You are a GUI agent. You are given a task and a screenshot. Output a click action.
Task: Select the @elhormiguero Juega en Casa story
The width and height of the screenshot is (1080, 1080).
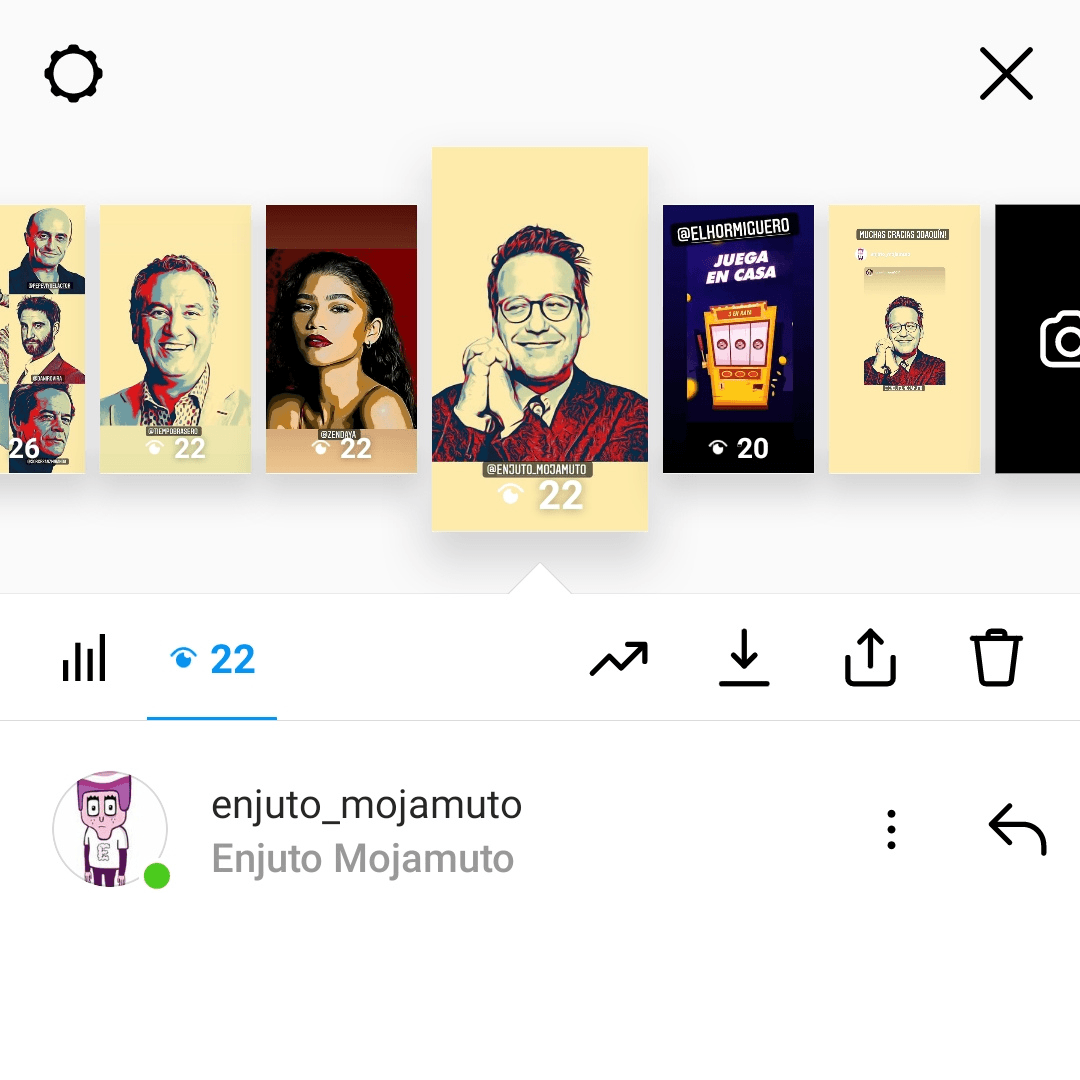point(738,338)
